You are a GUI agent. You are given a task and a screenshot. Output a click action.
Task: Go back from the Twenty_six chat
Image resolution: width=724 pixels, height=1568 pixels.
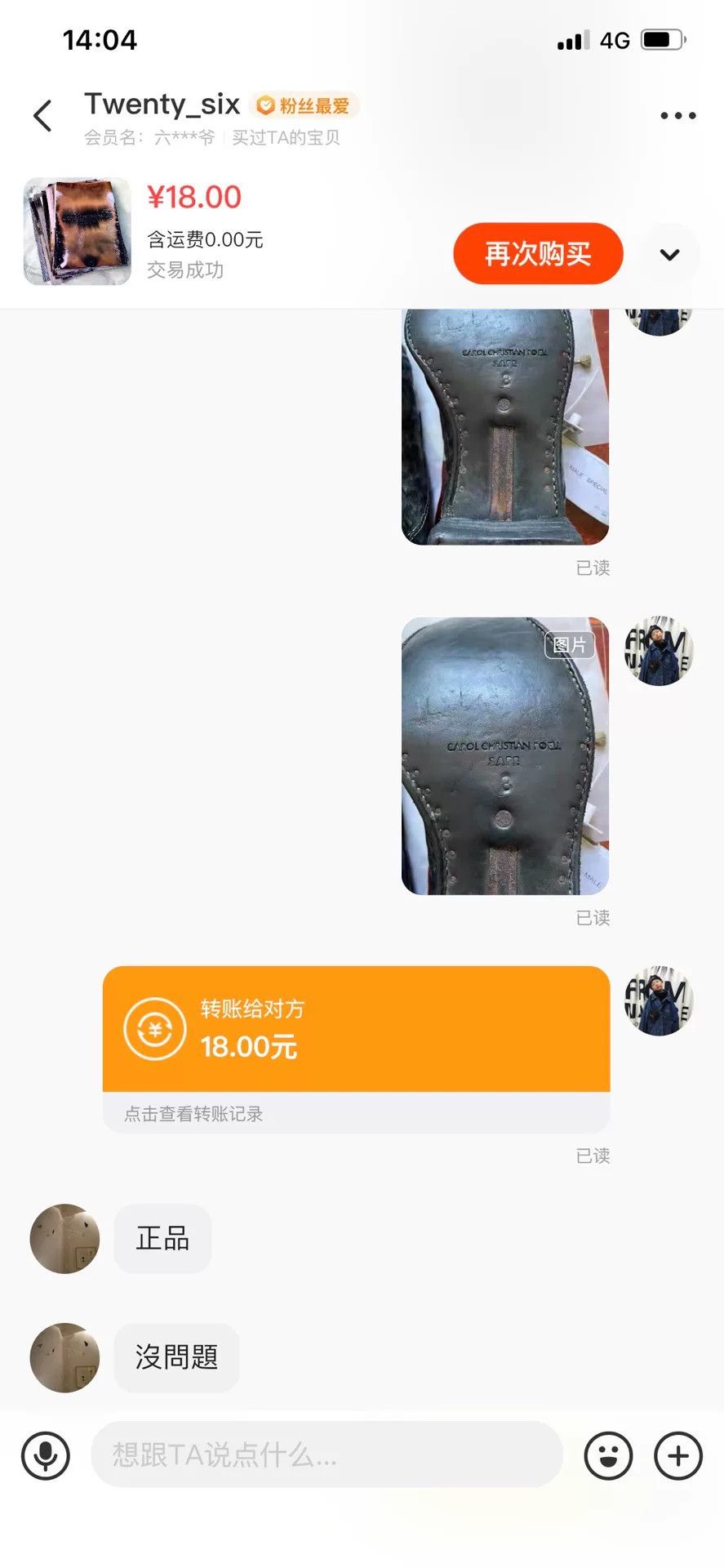[42, 116]
